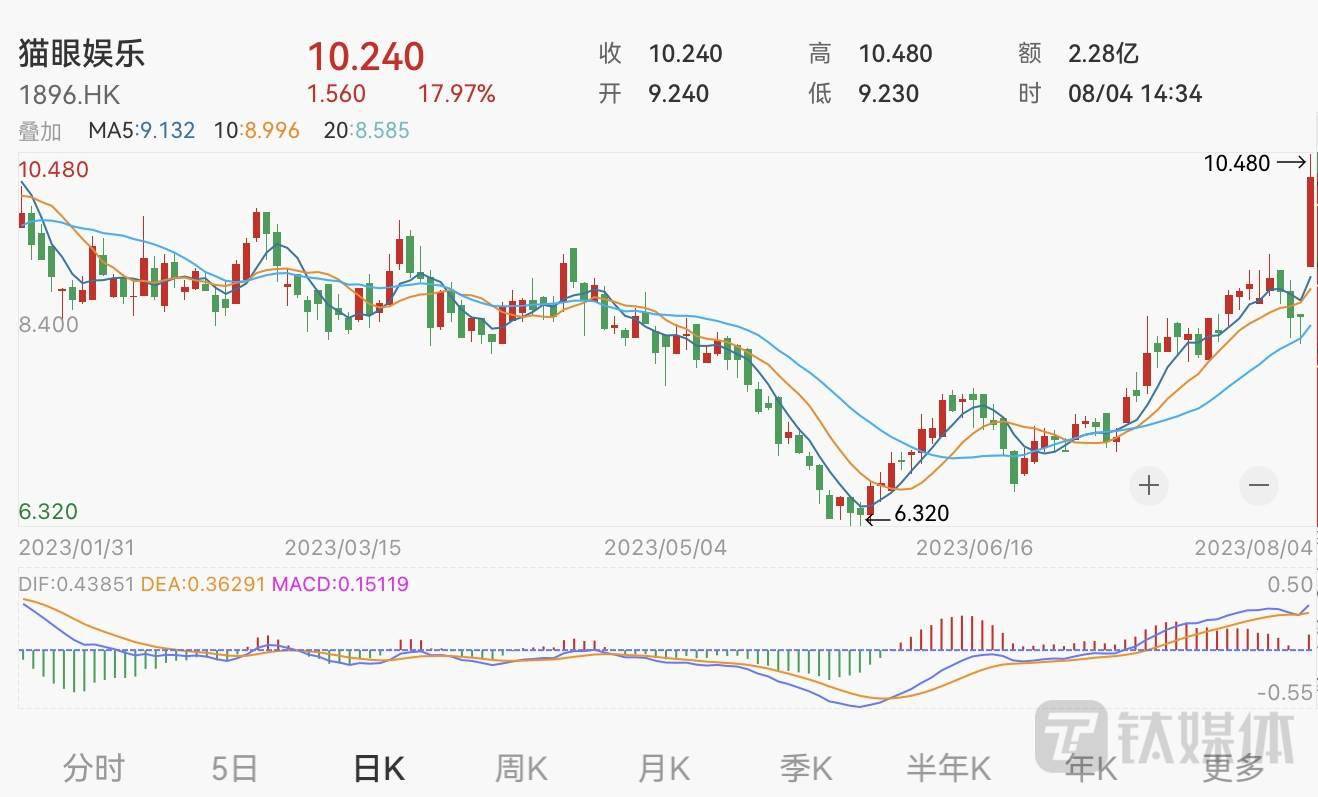
Task: Select the 5日 chart tab
Action: coord(235,768)
